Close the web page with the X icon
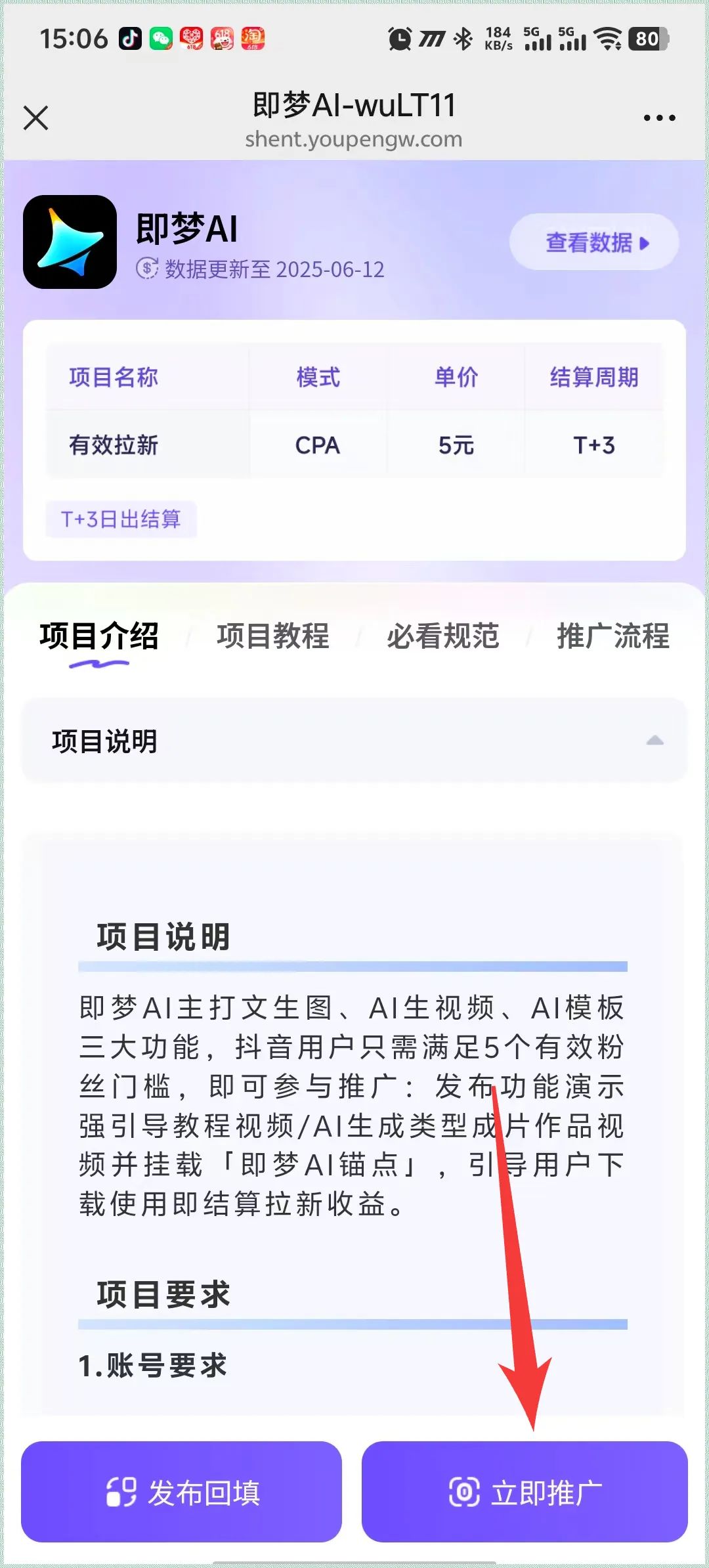This screenshot has height=1568, width=709. click(35, 118)
